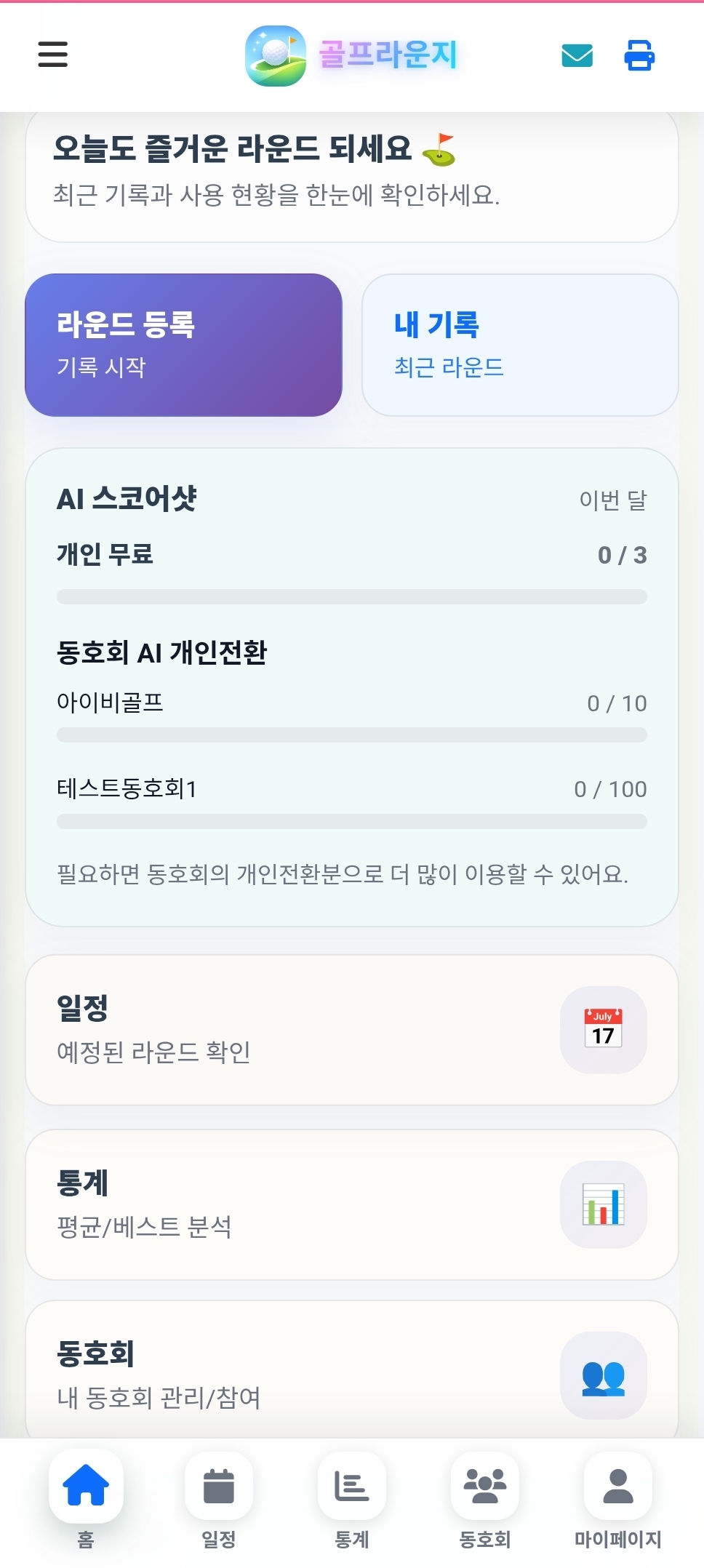Open the mail envelope icon
The width and height of the screenshot is (704, 1568).
point(575,55)
